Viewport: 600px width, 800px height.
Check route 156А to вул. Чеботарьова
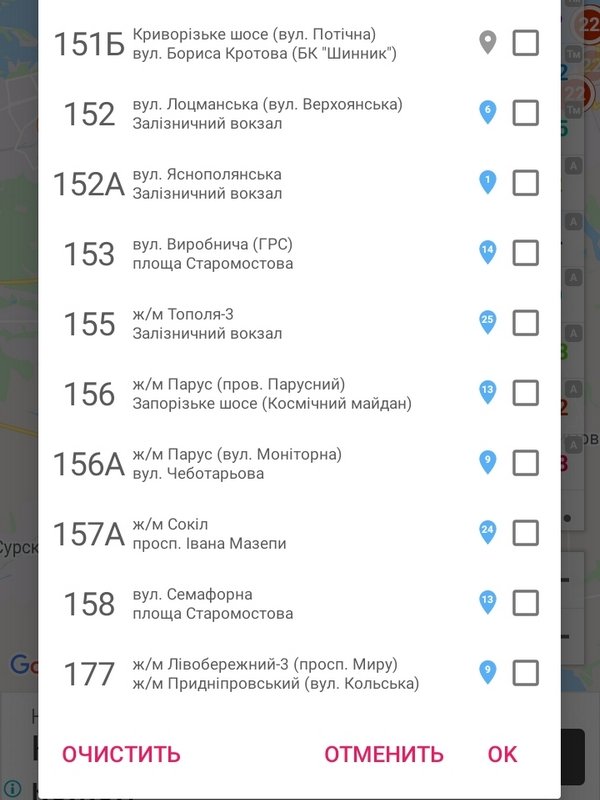pyautogui.click(x=525, y=463)
